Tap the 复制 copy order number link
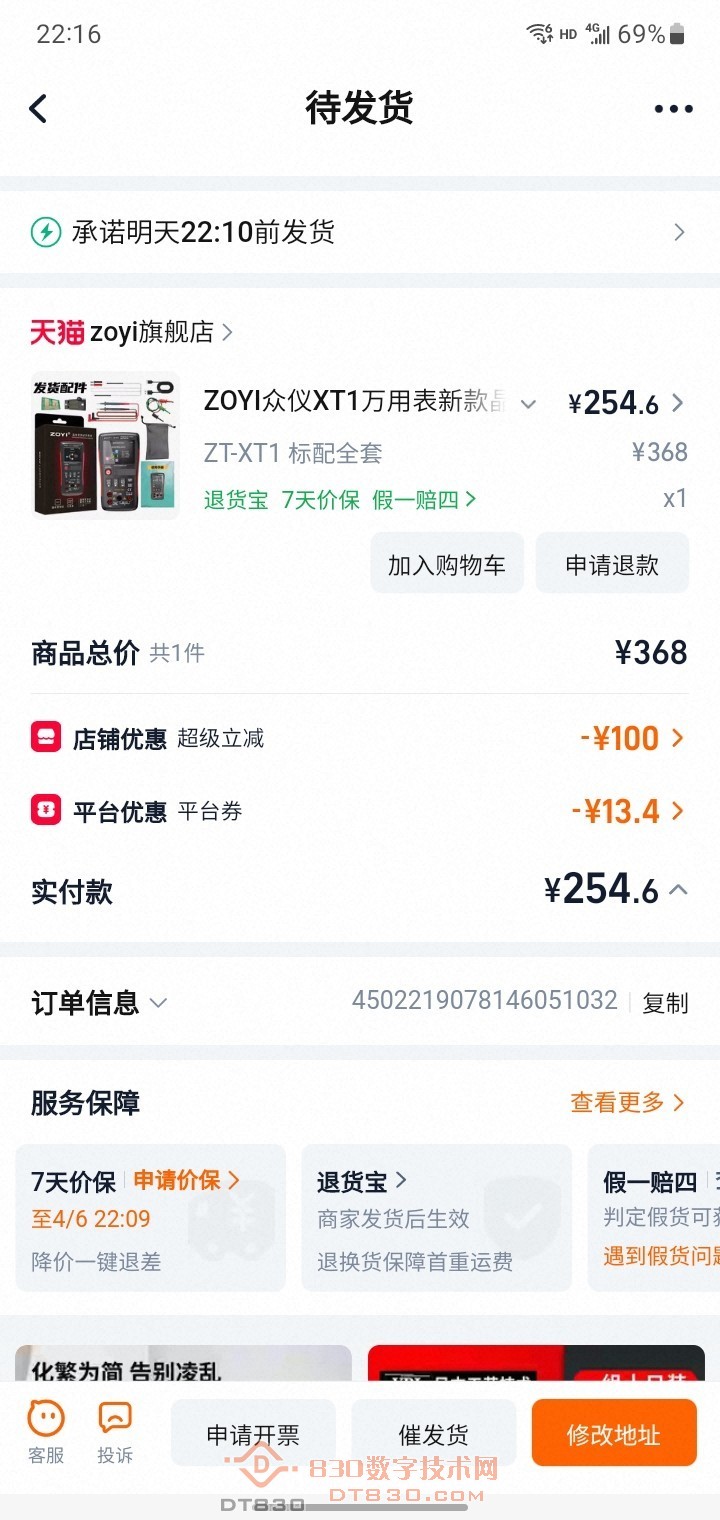Image resolution: width=720 pixels, height=1520 pixels. pos(665,1004)
